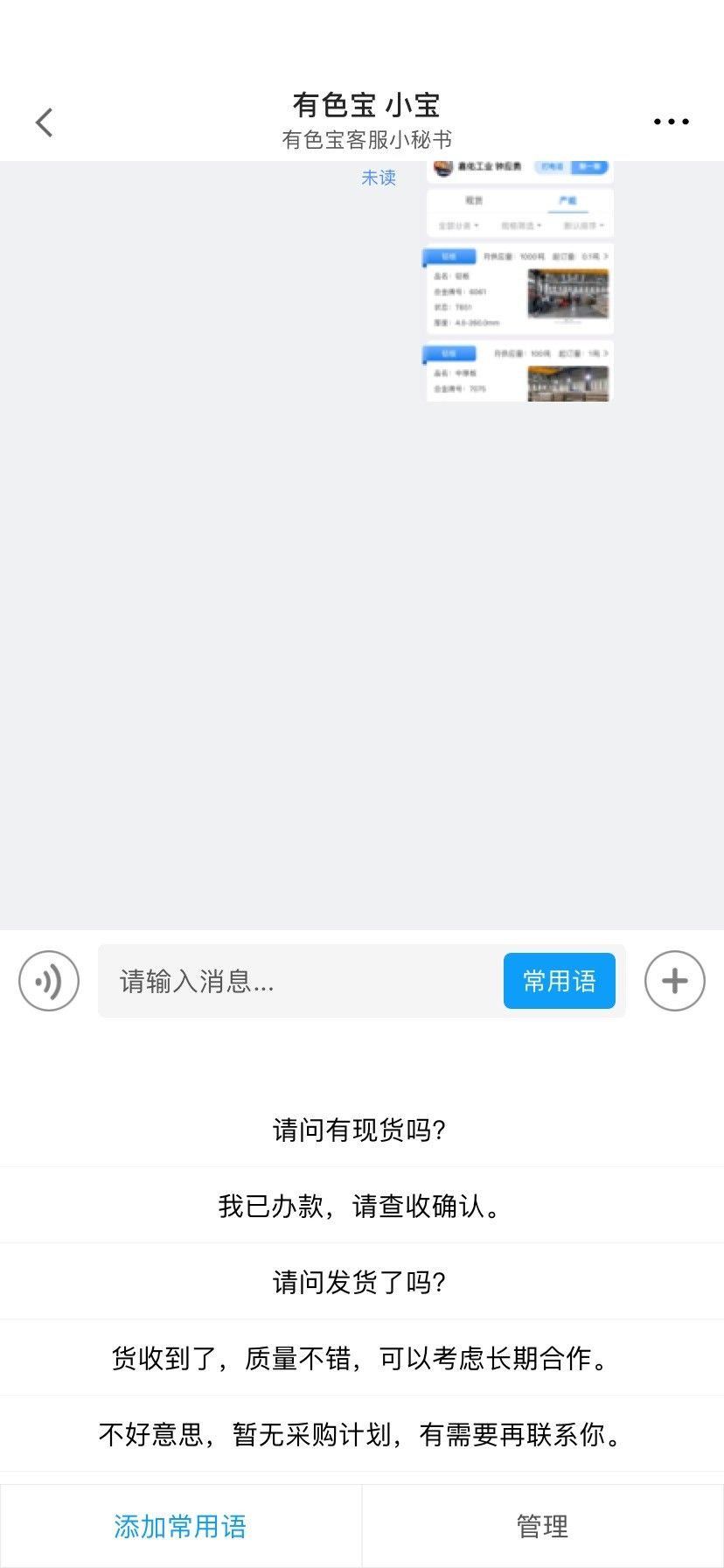724x1568 pixels.
Task: Select phrase 请问发货了吗?
Action: coord(360,1282)
